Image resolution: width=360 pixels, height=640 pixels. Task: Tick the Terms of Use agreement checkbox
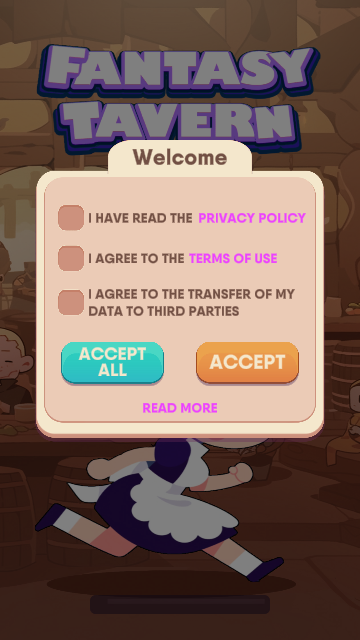click(x=71, y=258)
